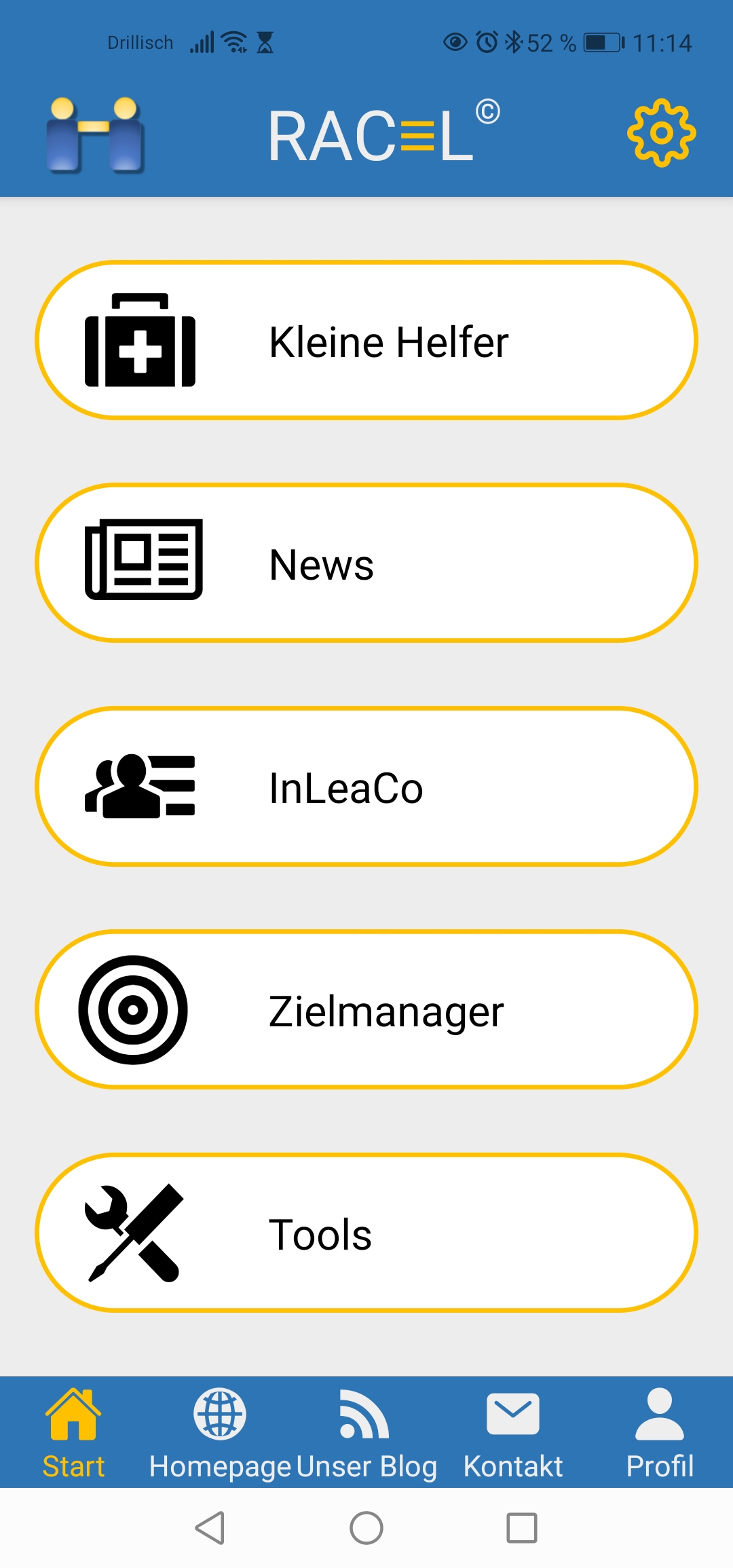The width and height of the screenshot is (733, 1568).
Task: Click the people icon beside InLeaCo
Action: click(140, 786)
